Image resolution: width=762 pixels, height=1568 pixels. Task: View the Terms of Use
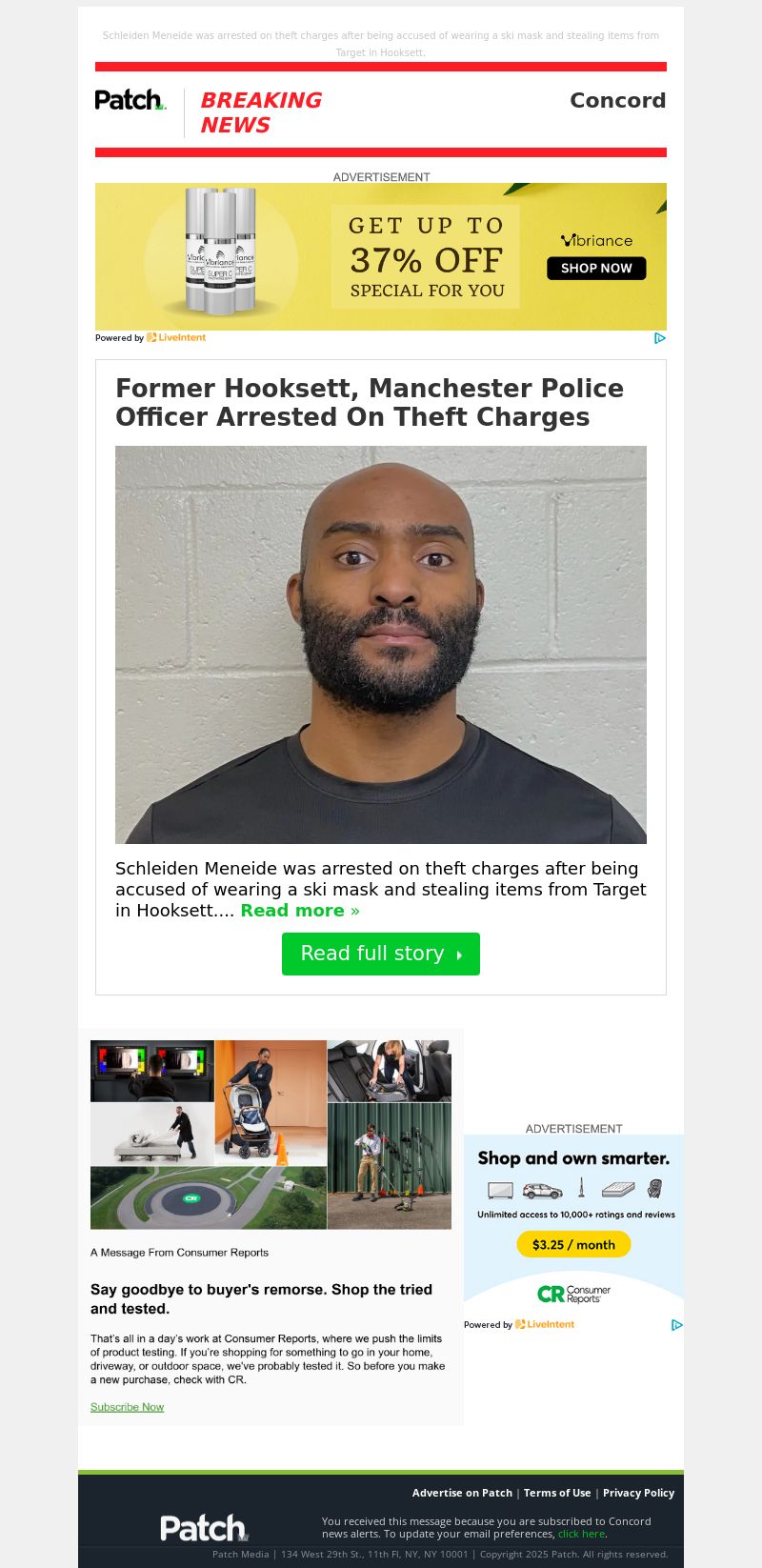pos(557,1493)
